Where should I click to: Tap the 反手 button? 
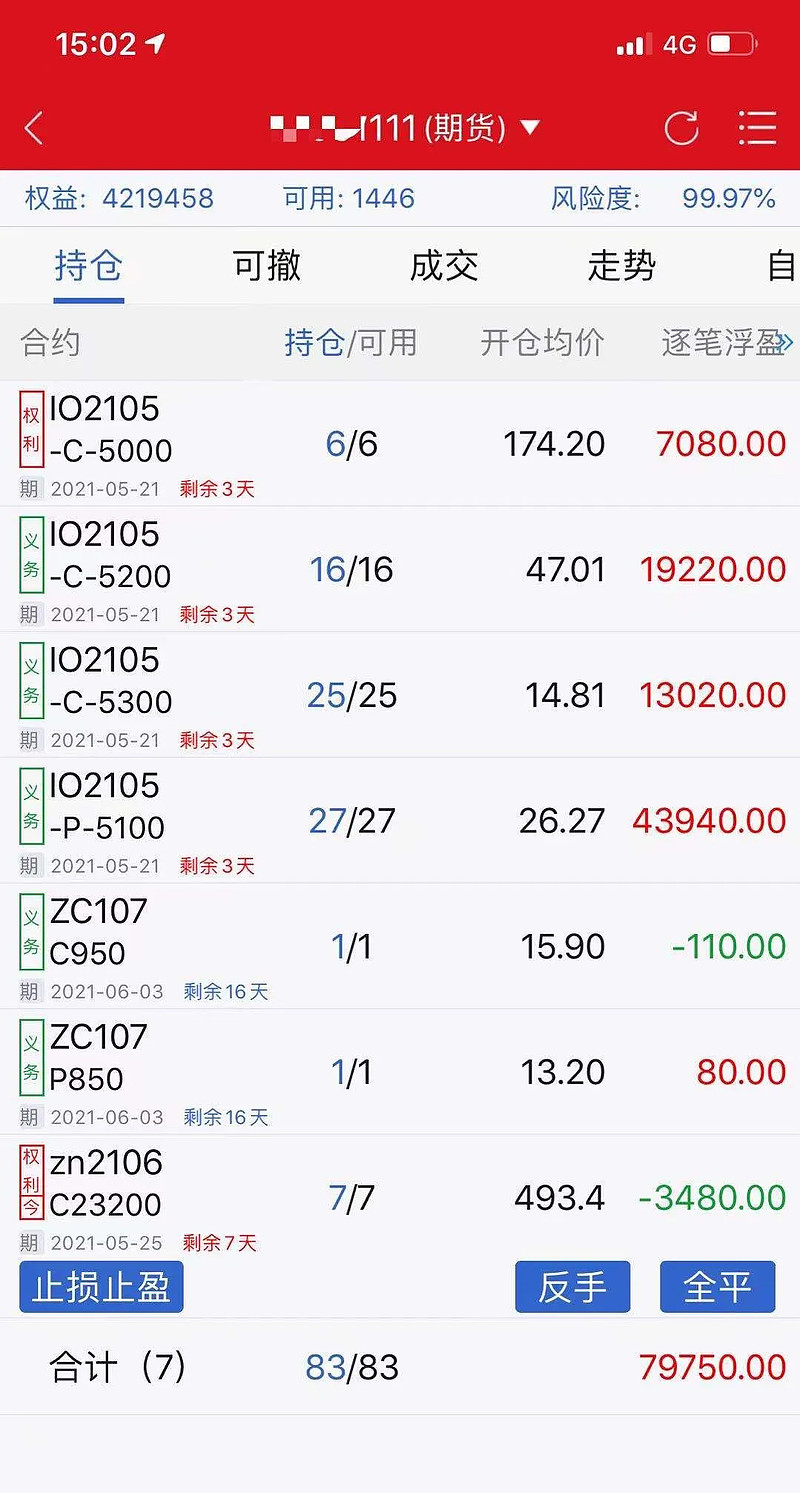click(573, 1286)
